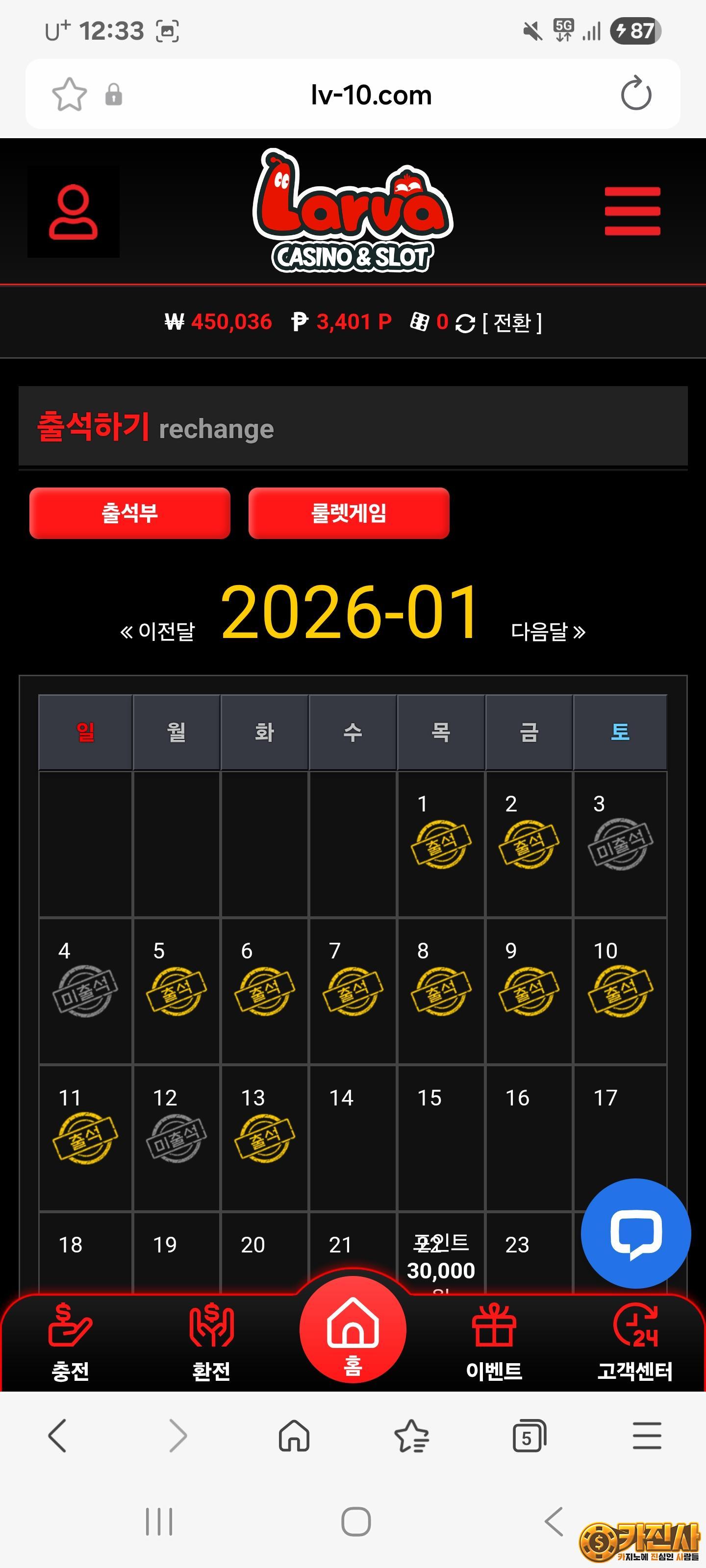The height and width of the screenshot is (1568, 706).
Task: Reload the page in address bar
Action: coord(635,95)
